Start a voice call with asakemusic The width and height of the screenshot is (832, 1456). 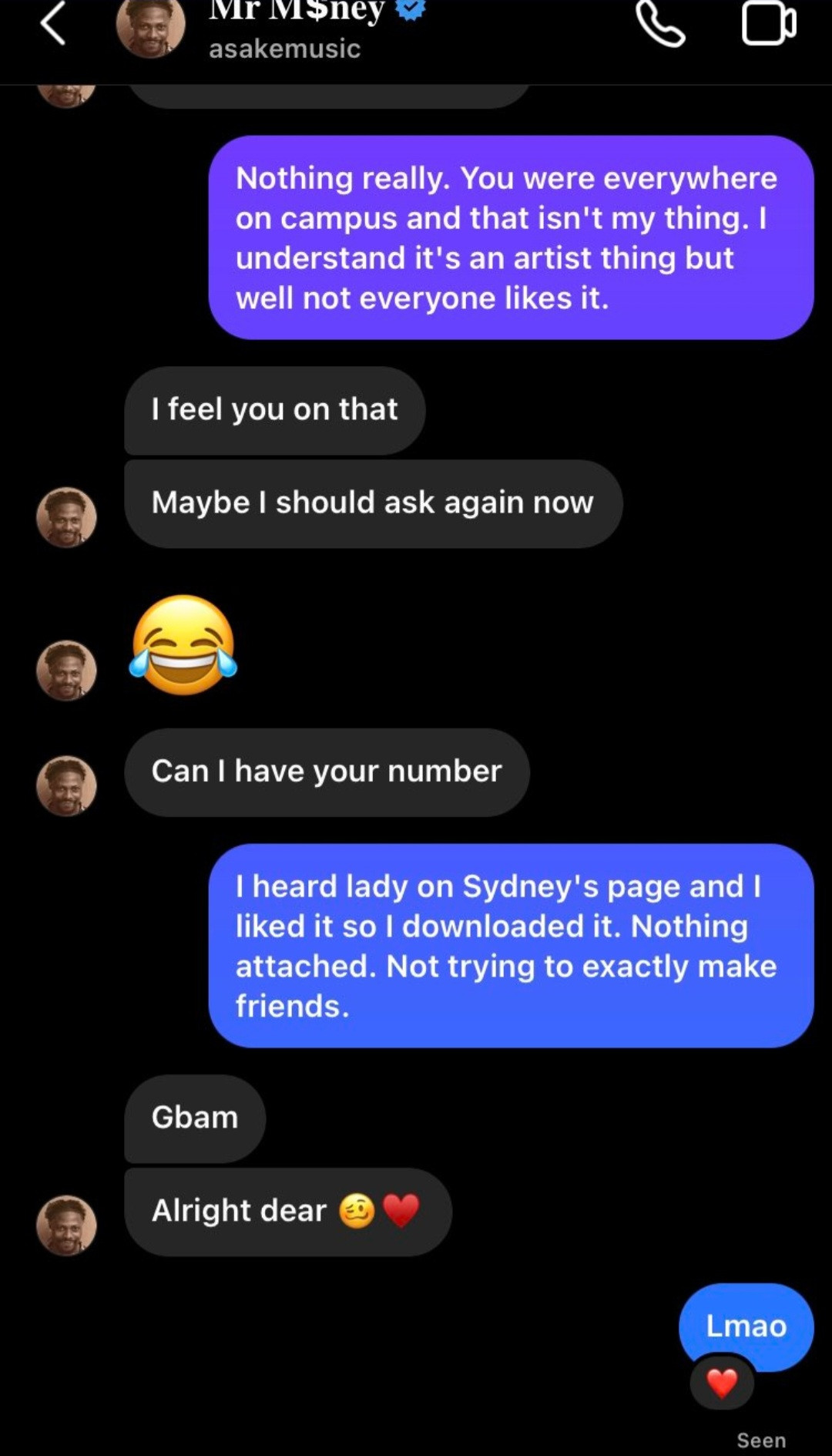(x=660, y=24)
